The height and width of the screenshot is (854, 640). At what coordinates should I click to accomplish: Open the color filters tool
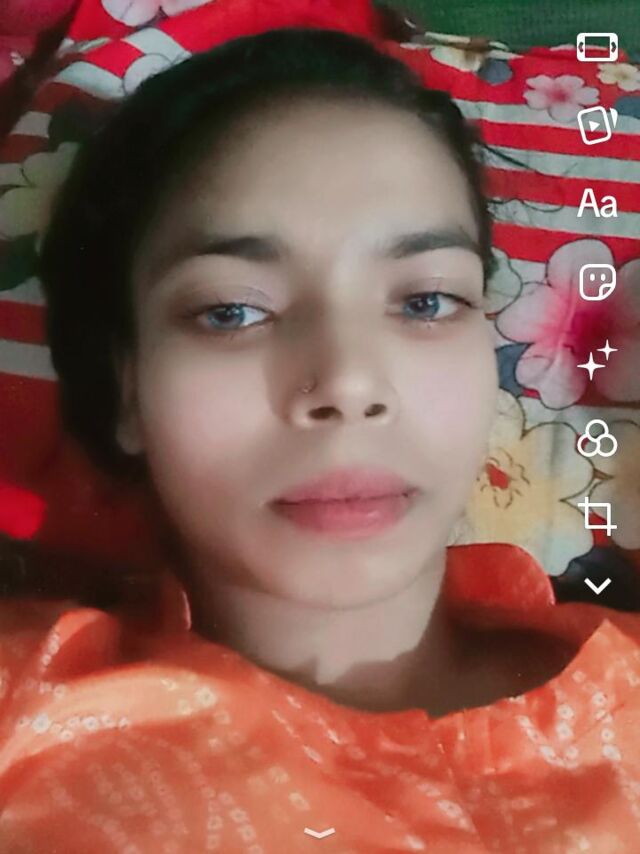(x=597, y=438)
